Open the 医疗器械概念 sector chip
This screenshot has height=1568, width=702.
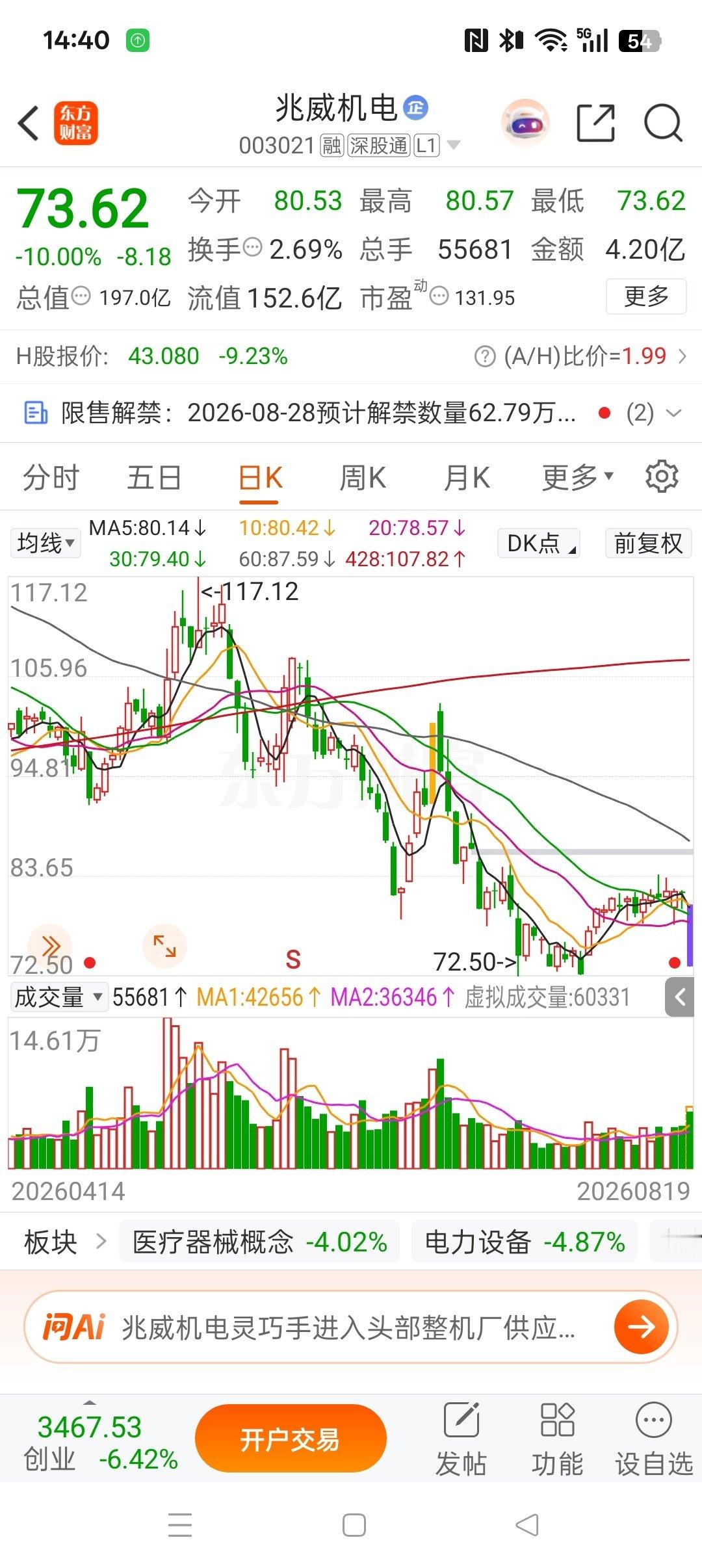pos(259,1242)
